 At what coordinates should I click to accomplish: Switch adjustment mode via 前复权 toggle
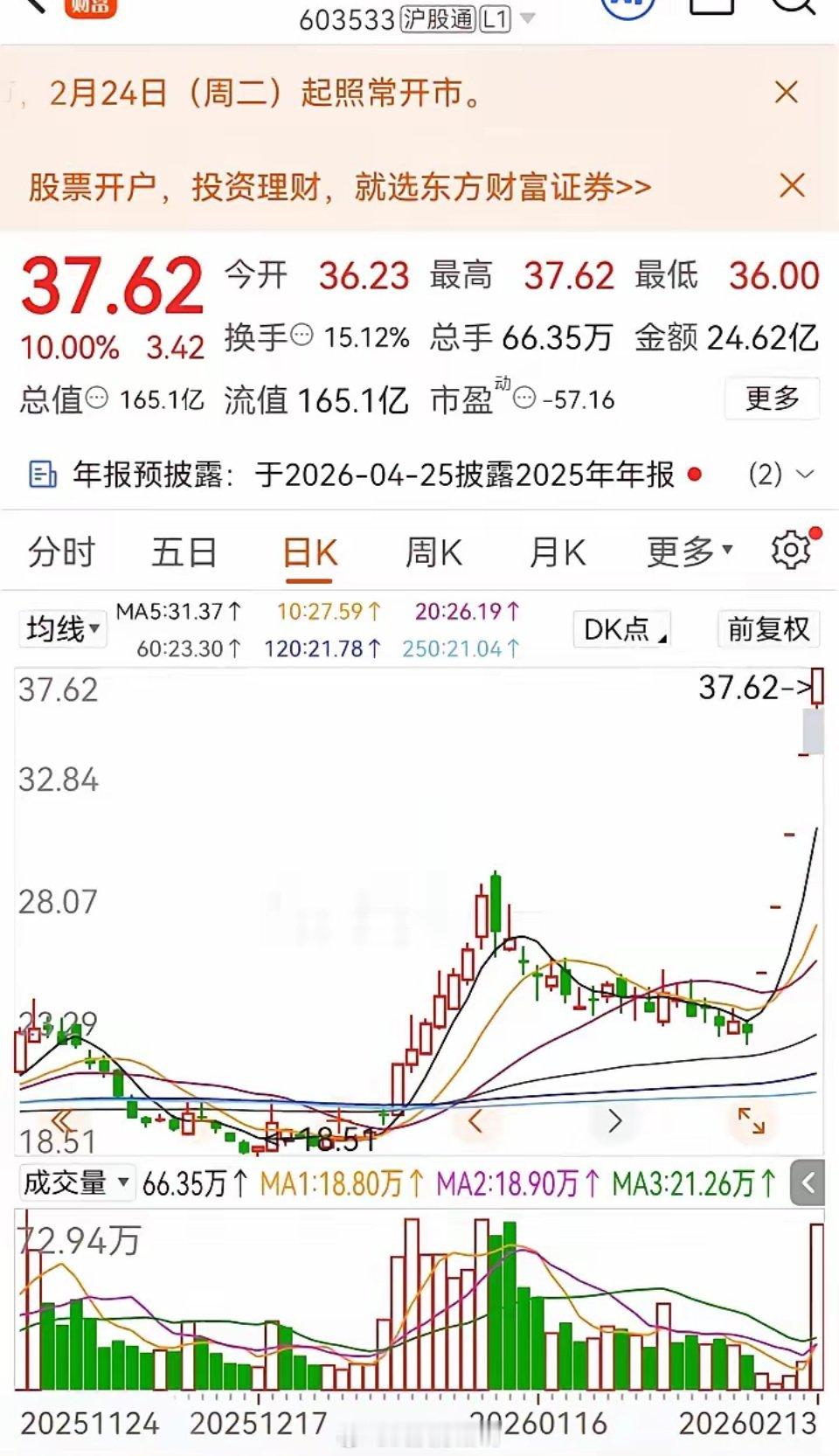coord(768,627)
